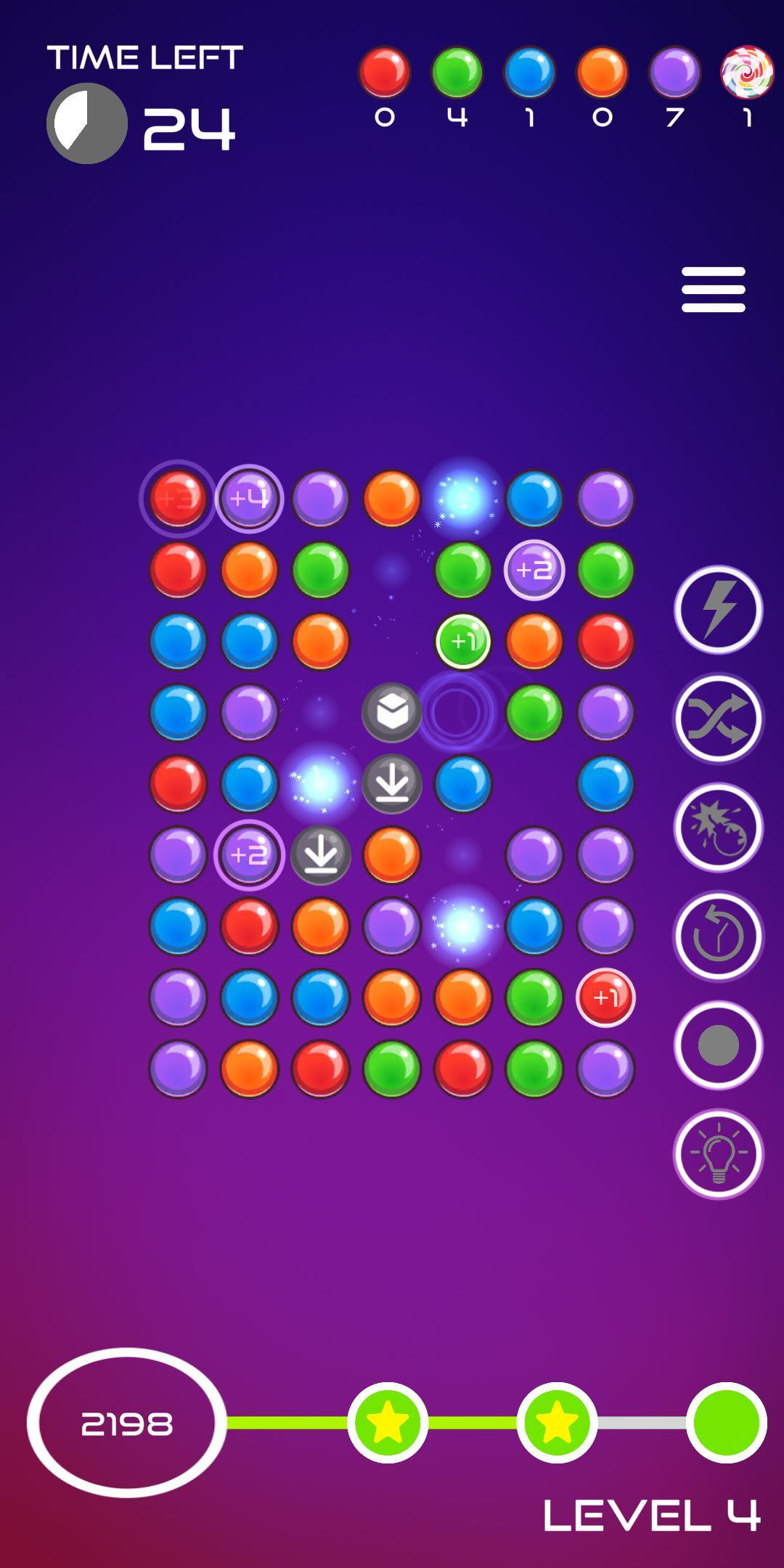The height and width of the screenshot is (1568, 784).
Task: Use the extra time power-up
Action: (x=718, y=936)
